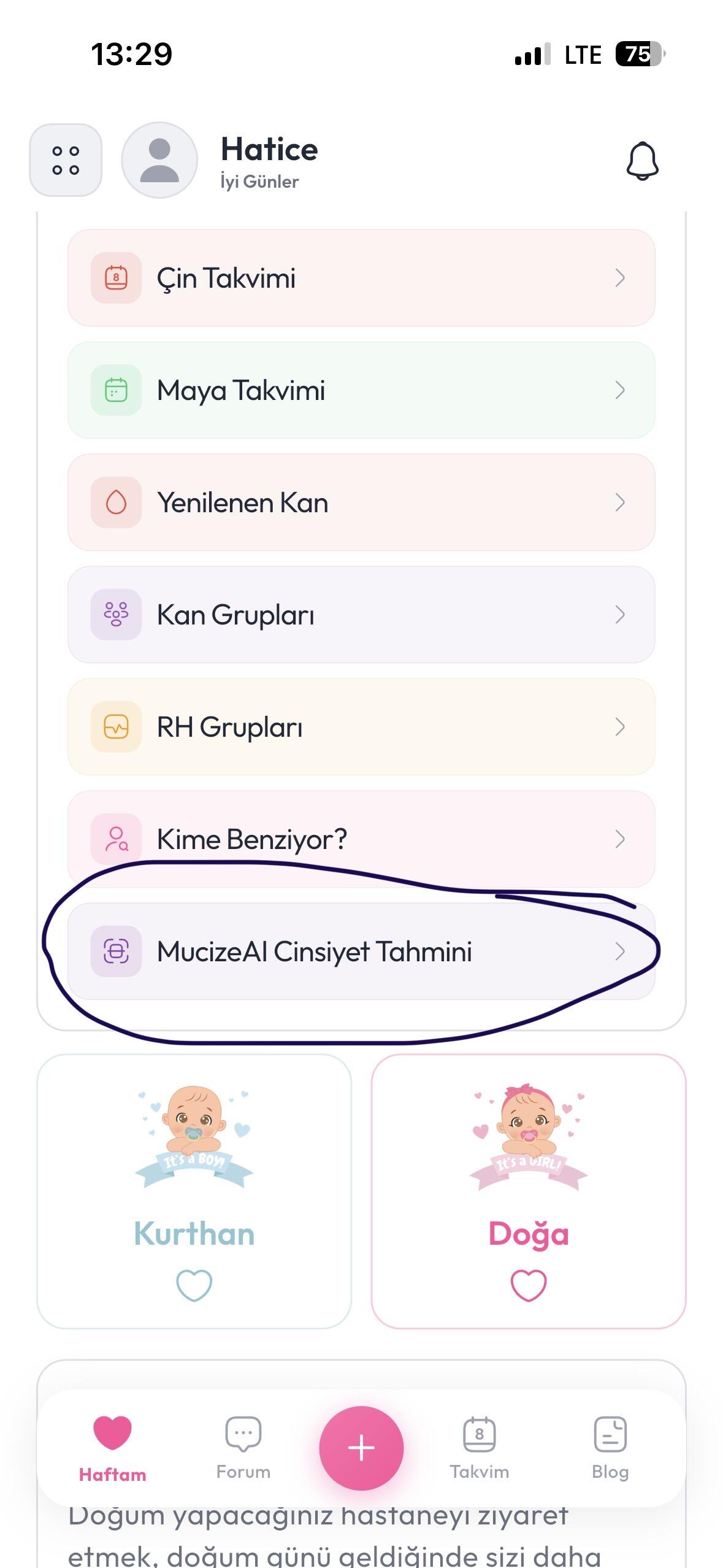Like the girl name Doğa
723x1568 pixels.
529,1285
